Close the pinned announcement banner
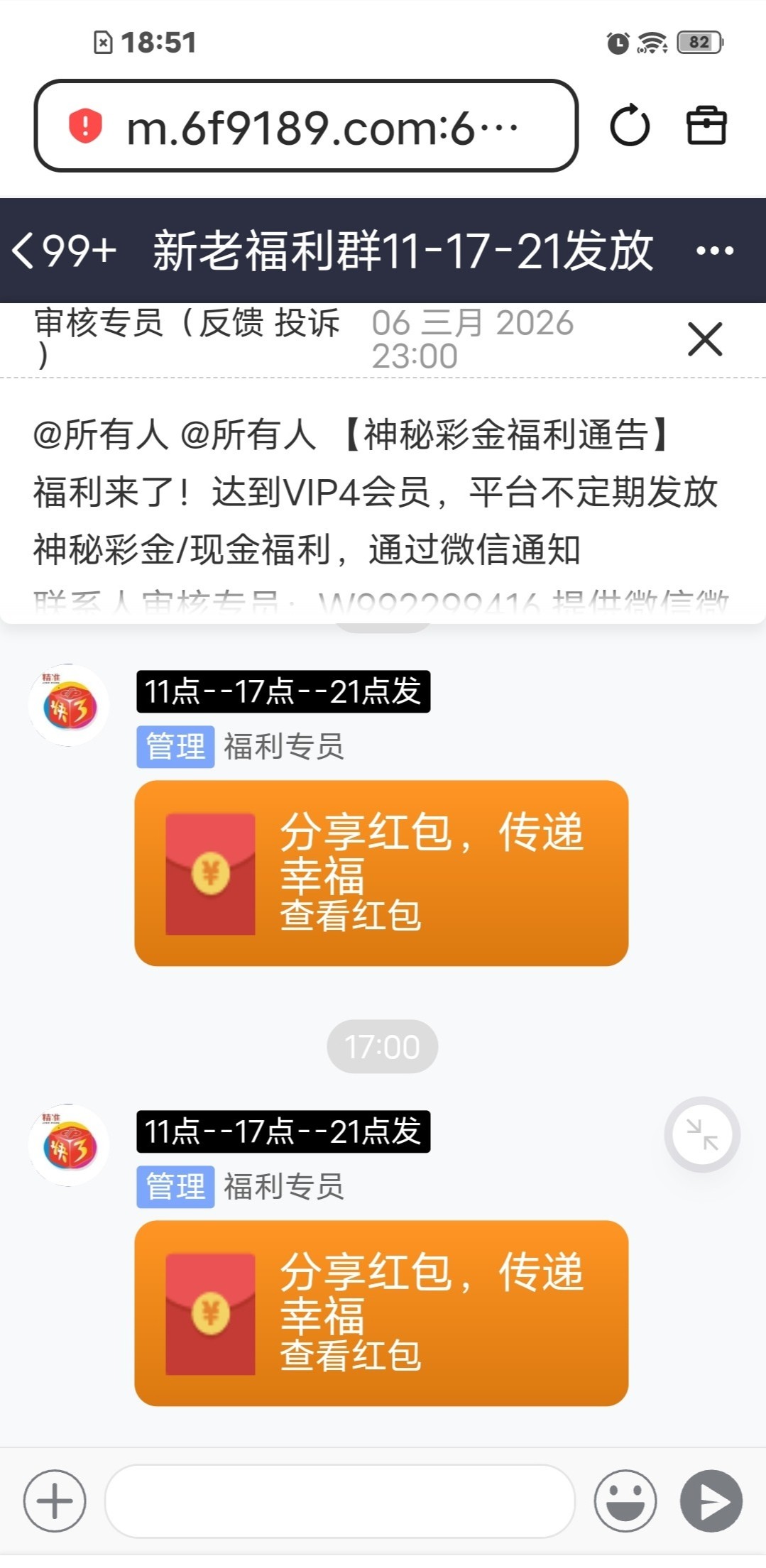The height and width of the screenshot is (1568, 766). 704,339
